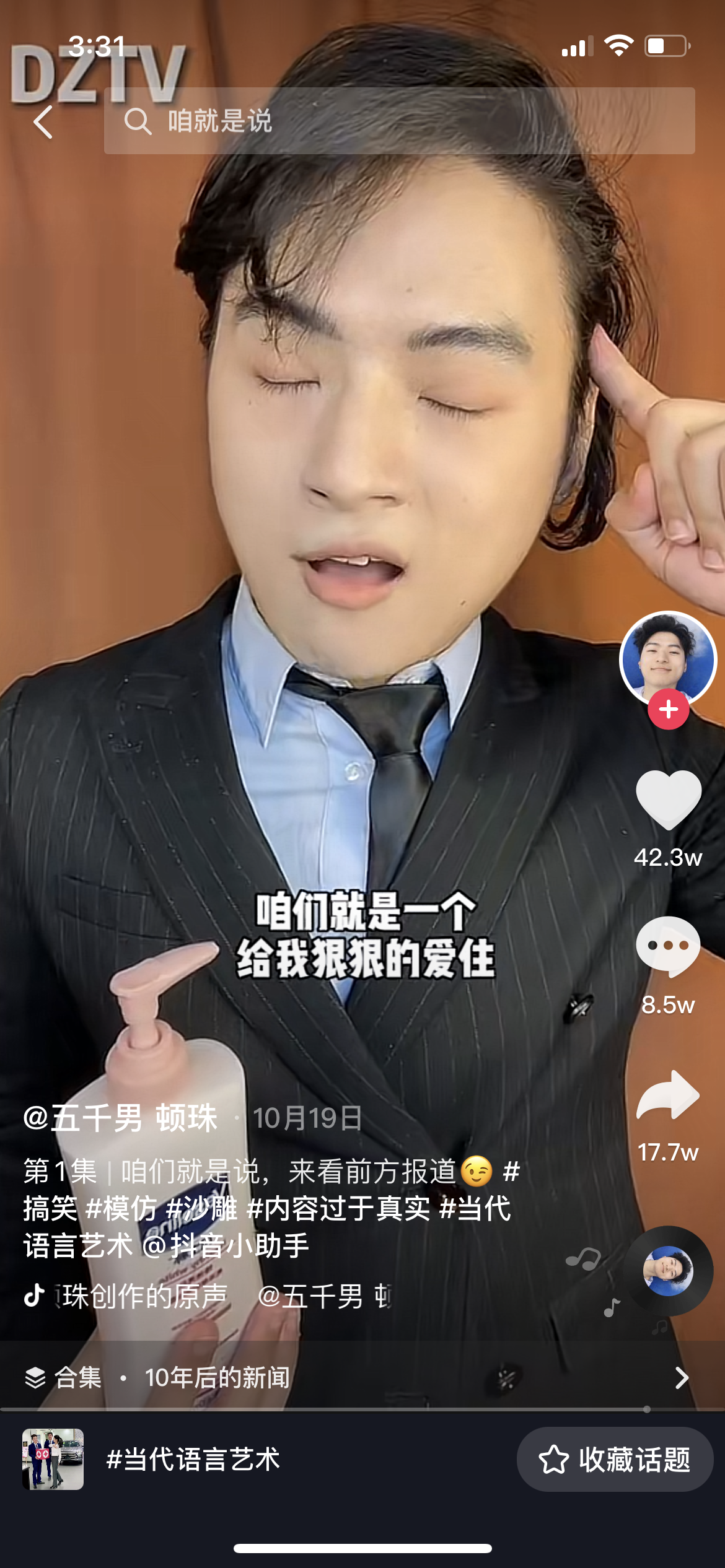Open the @抖音小助手 mention
Screen dimensions: 725x1568
226,1245
